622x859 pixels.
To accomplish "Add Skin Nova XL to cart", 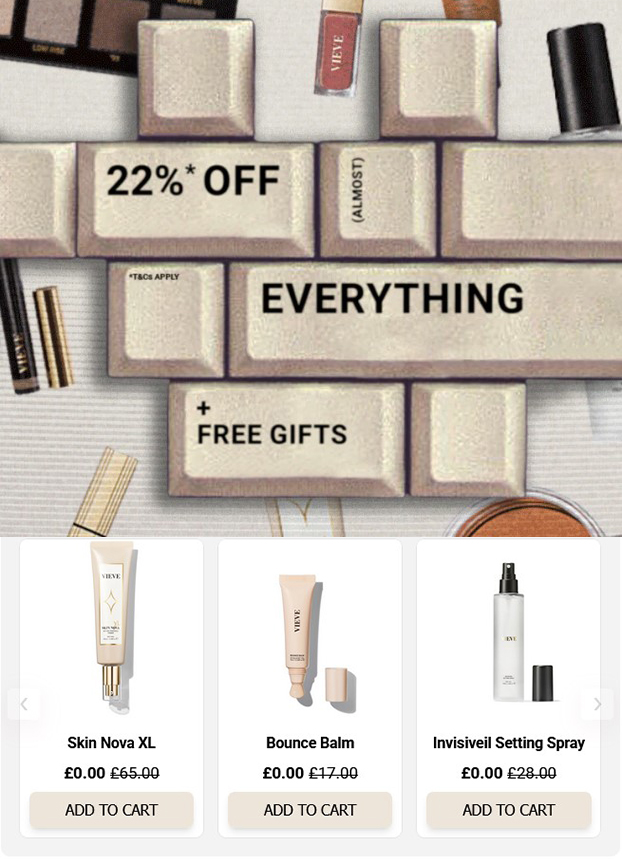I will (x=111, y=810).
